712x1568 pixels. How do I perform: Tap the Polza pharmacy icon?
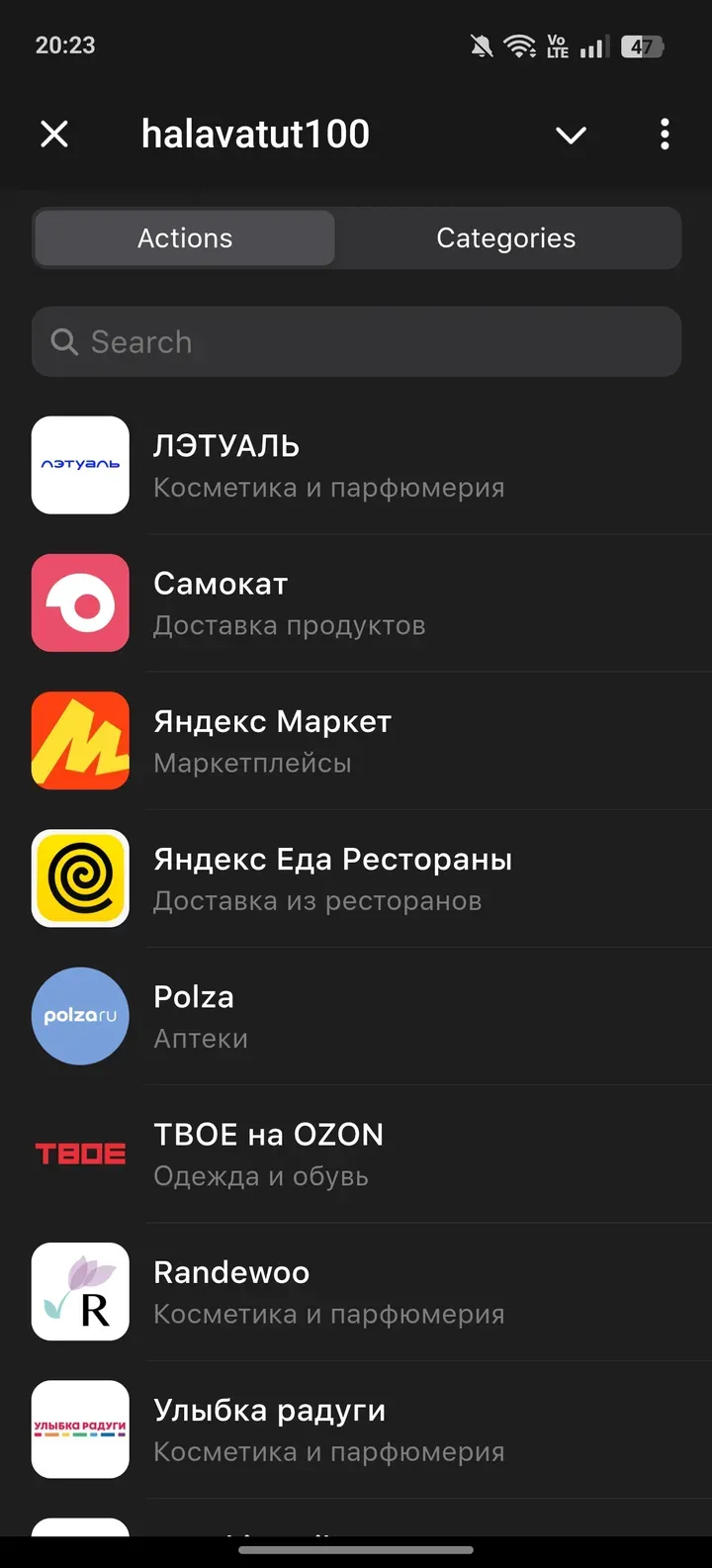click(x=80, y=1016)
